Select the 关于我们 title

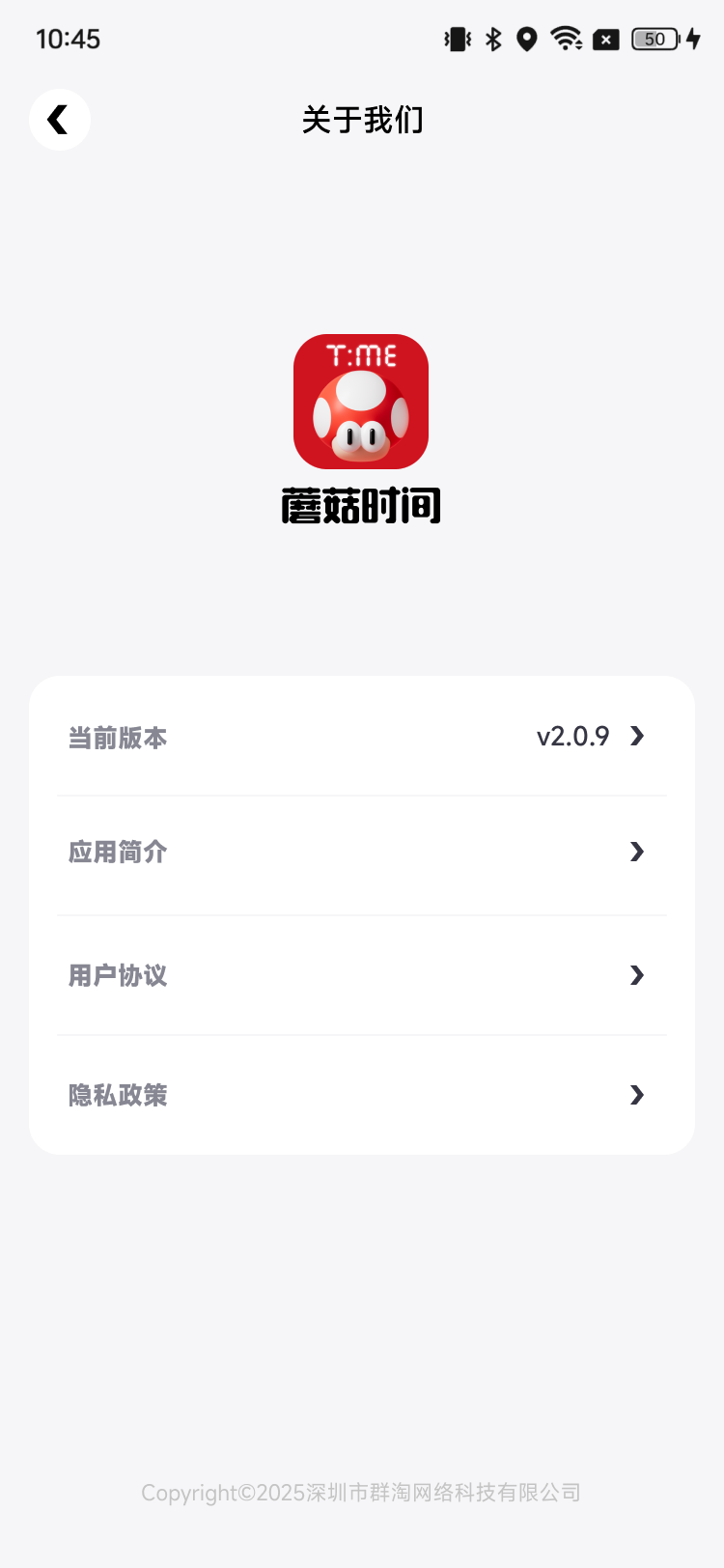tap(361, 119)
